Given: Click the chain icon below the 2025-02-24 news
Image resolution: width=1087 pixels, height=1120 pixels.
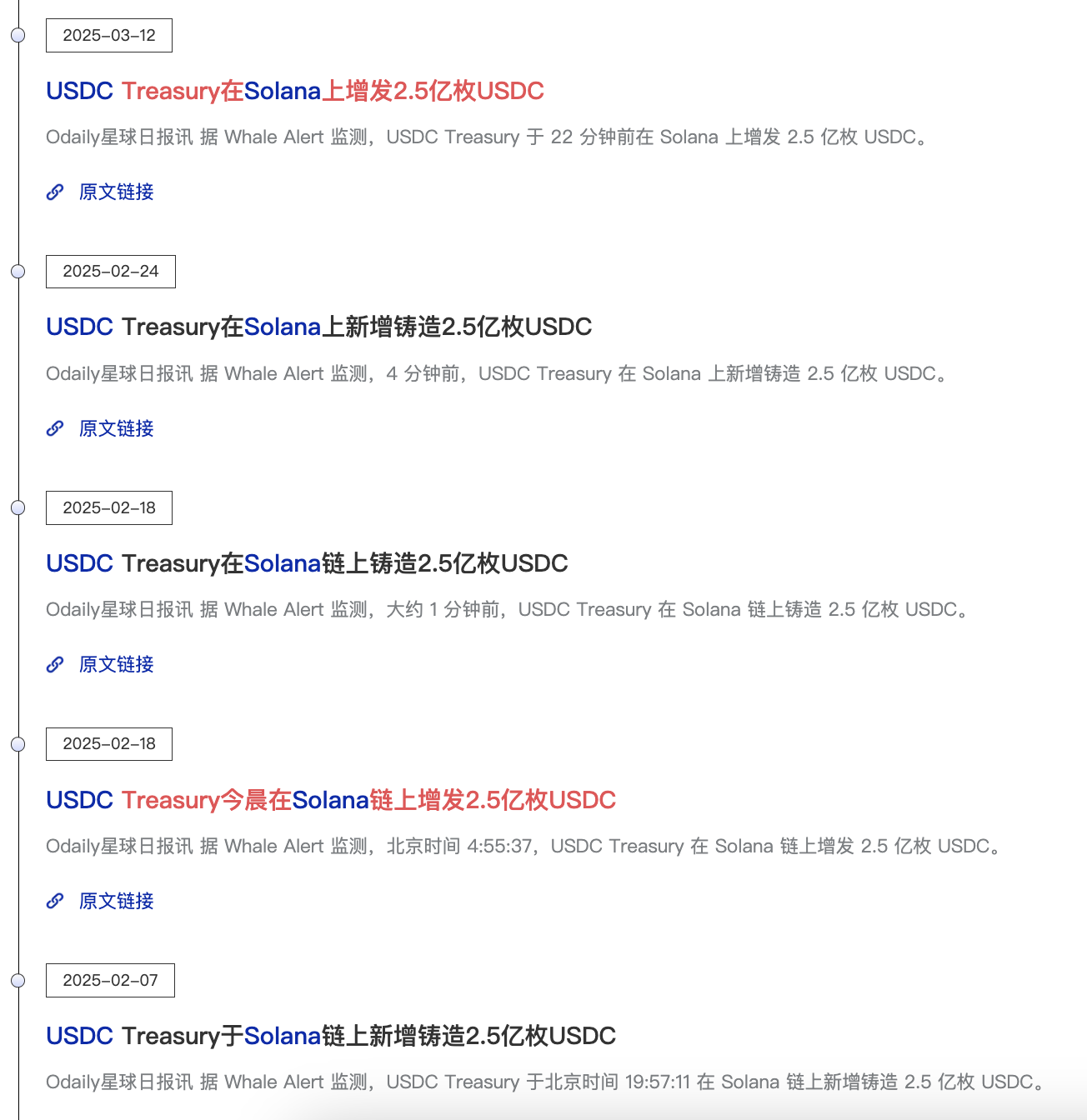Looking at the screenshot, I should [x=53, y=428].
